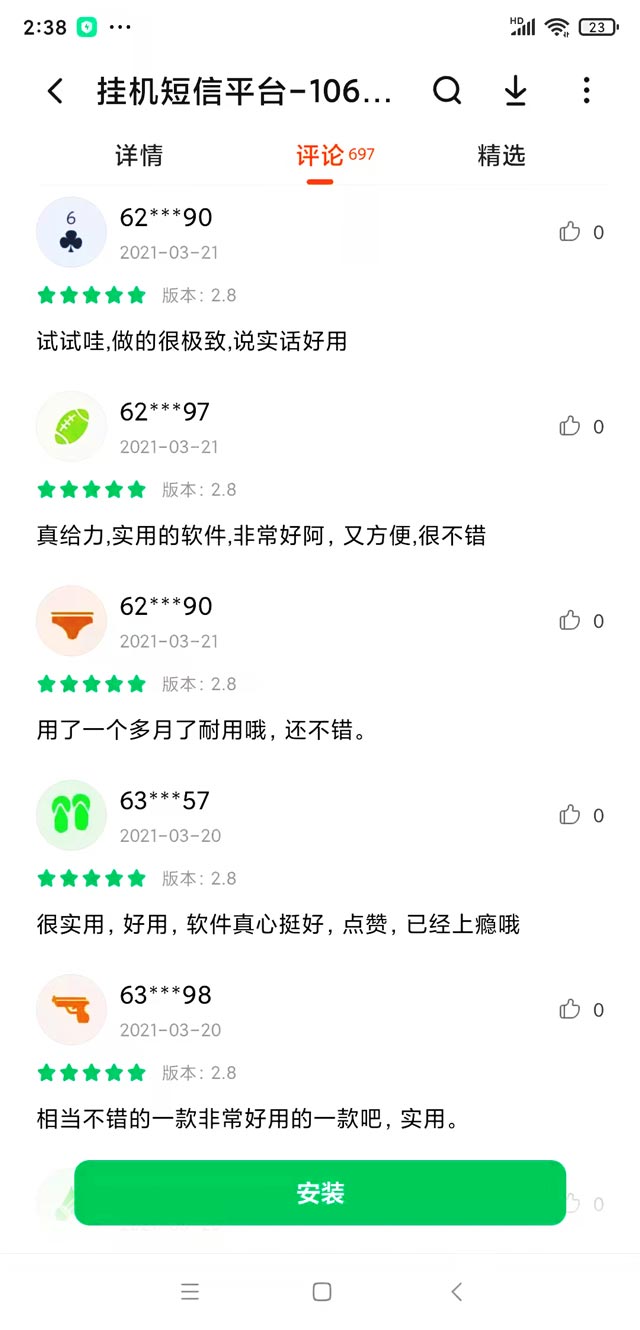The height and width of the screenshot is (1330, 640).
Task: Go back using the top-left arrow
Action: [x=56, y=92]
